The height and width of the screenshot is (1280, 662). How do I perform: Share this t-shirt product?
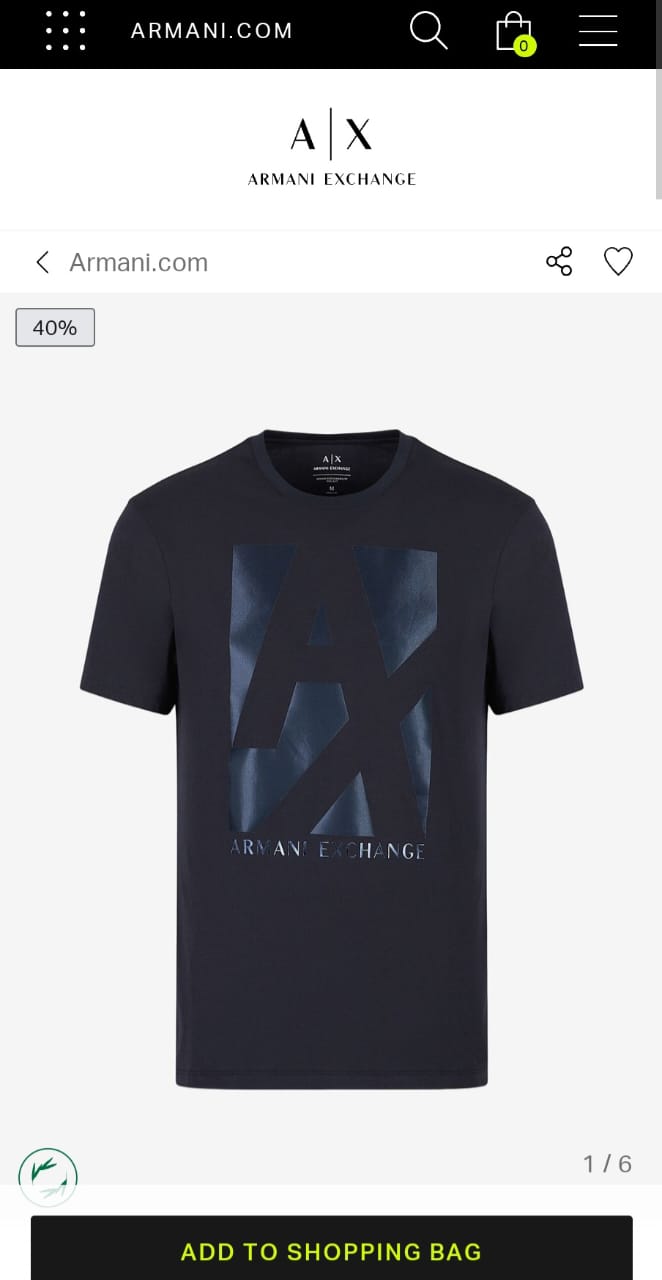pos(559,262)
